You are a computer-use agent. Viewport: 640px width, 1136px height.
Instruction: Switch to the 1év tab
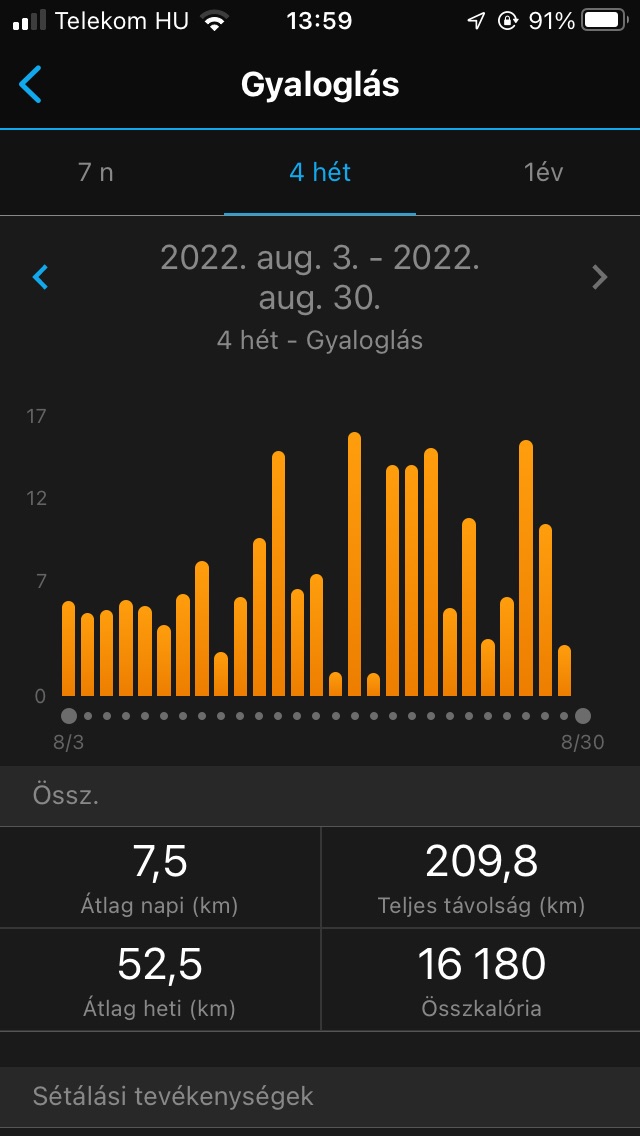pyautogui.click(x=543, y=172)
